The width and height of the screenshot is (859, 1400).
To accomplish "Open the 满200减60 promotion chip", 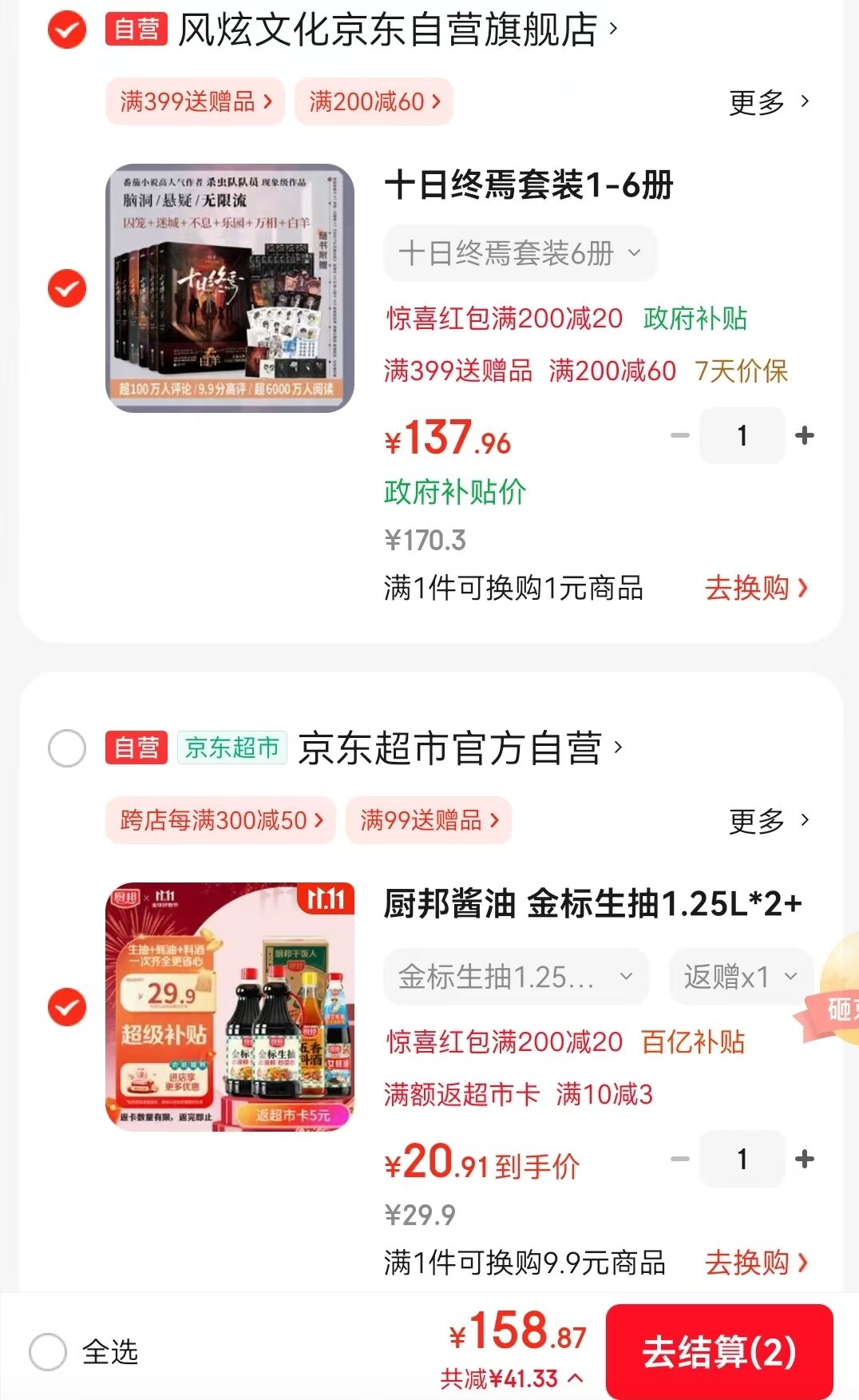I will (374, 101).
